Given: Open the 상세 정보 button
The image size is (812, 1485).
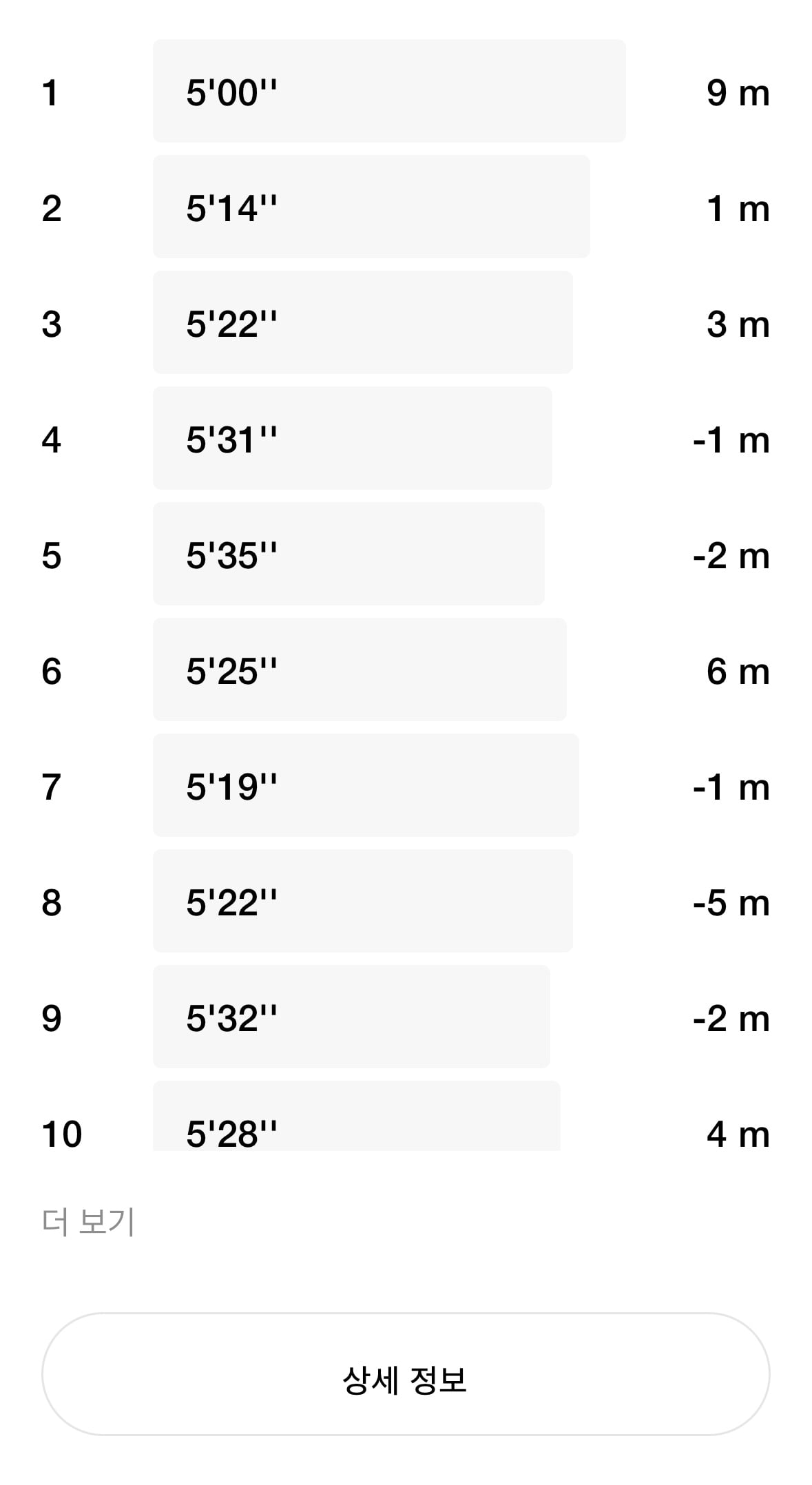Looking at the screenshot, I should point(406,1375).
